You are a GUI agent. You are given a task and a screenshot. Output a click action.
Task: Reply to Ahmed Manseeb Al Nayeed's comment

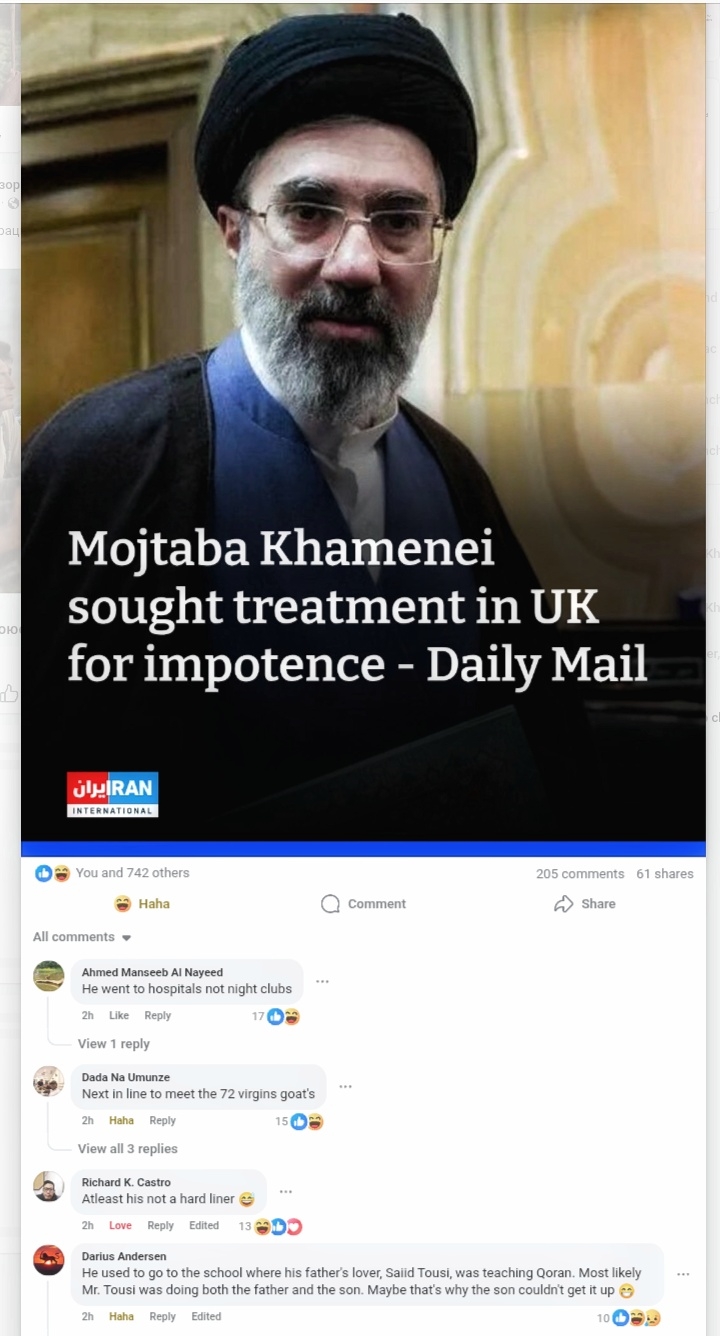point(157,1016)
